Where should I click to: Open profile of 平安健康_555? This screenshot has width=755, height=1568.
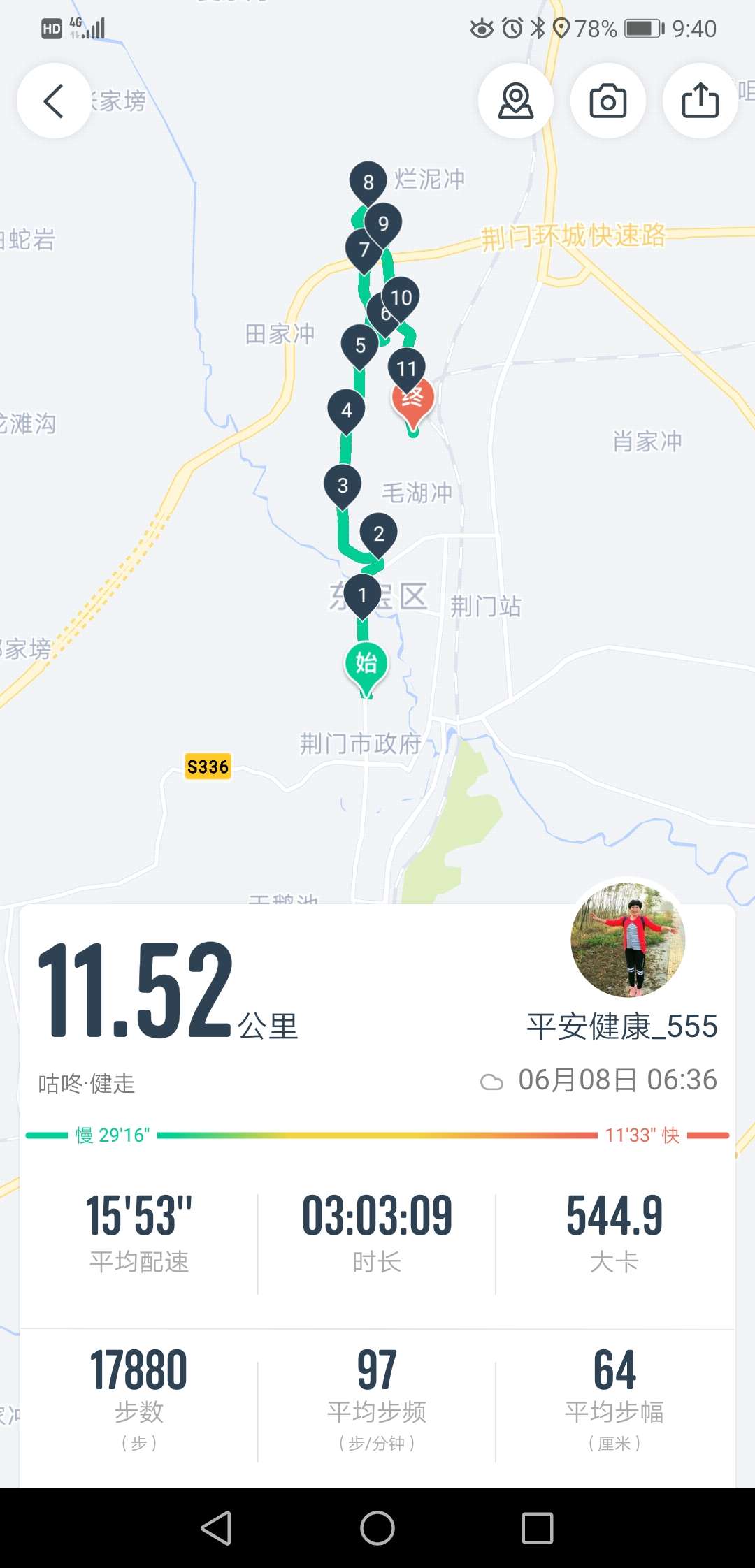click(621, 1026)
